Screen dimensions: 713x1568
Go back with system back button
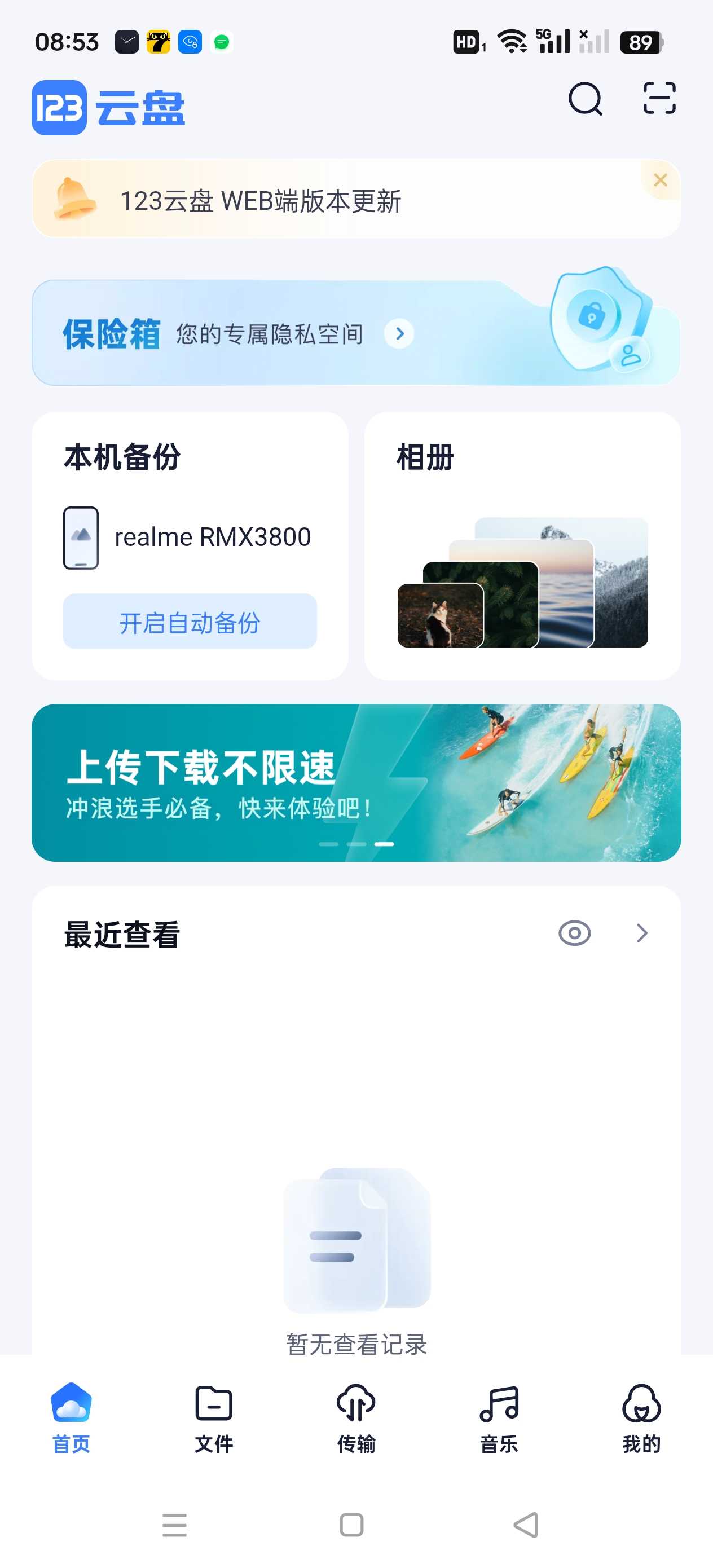[x=526, y=1525]
